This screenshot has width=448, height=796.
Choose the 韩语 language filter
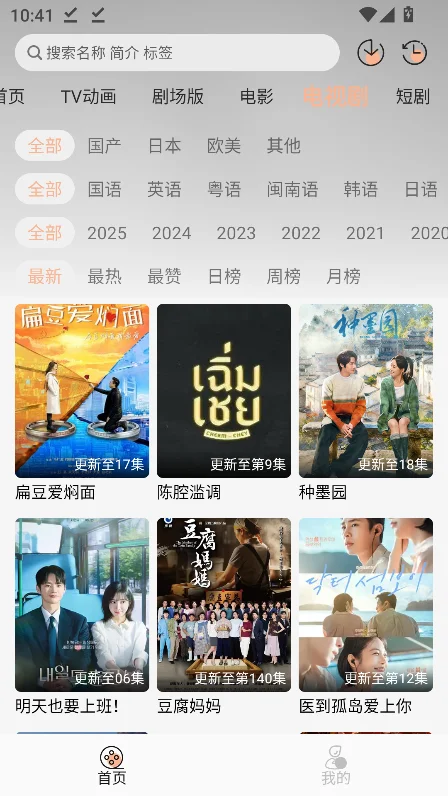361,189
